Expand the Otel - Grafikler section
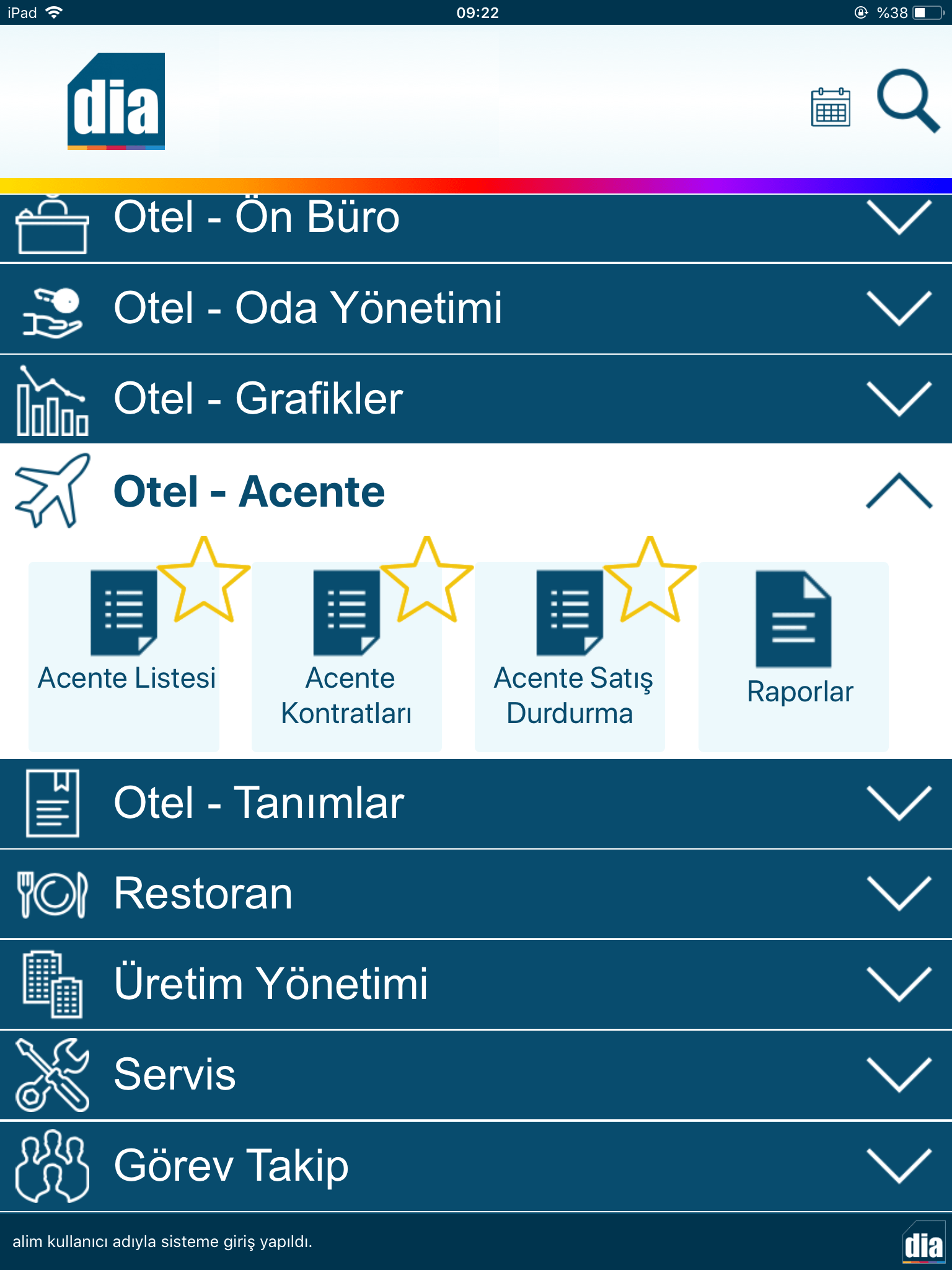 coord(476,399)
